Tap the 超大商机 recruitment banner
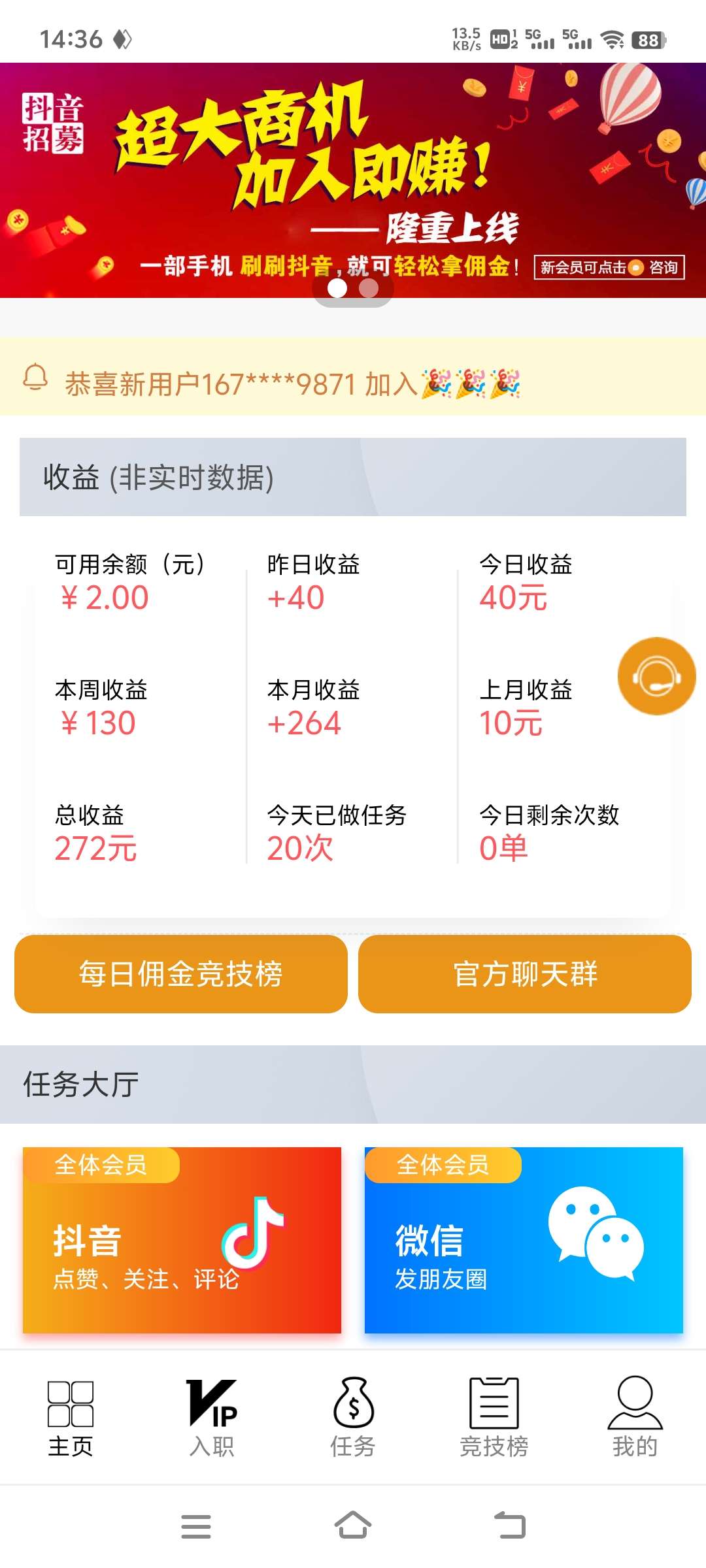 353,180
